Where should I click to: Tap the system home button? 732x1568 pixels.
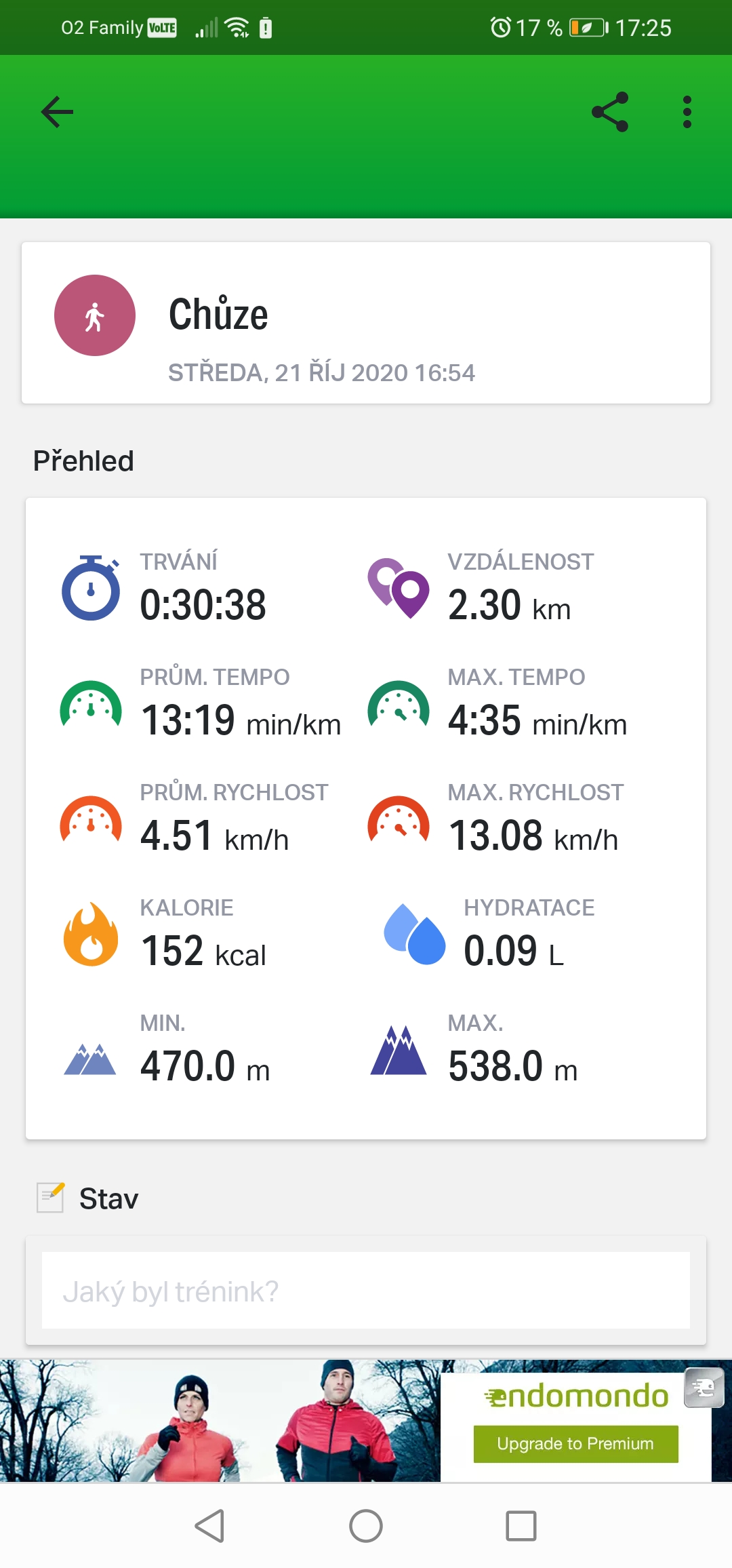(366, 1526)
